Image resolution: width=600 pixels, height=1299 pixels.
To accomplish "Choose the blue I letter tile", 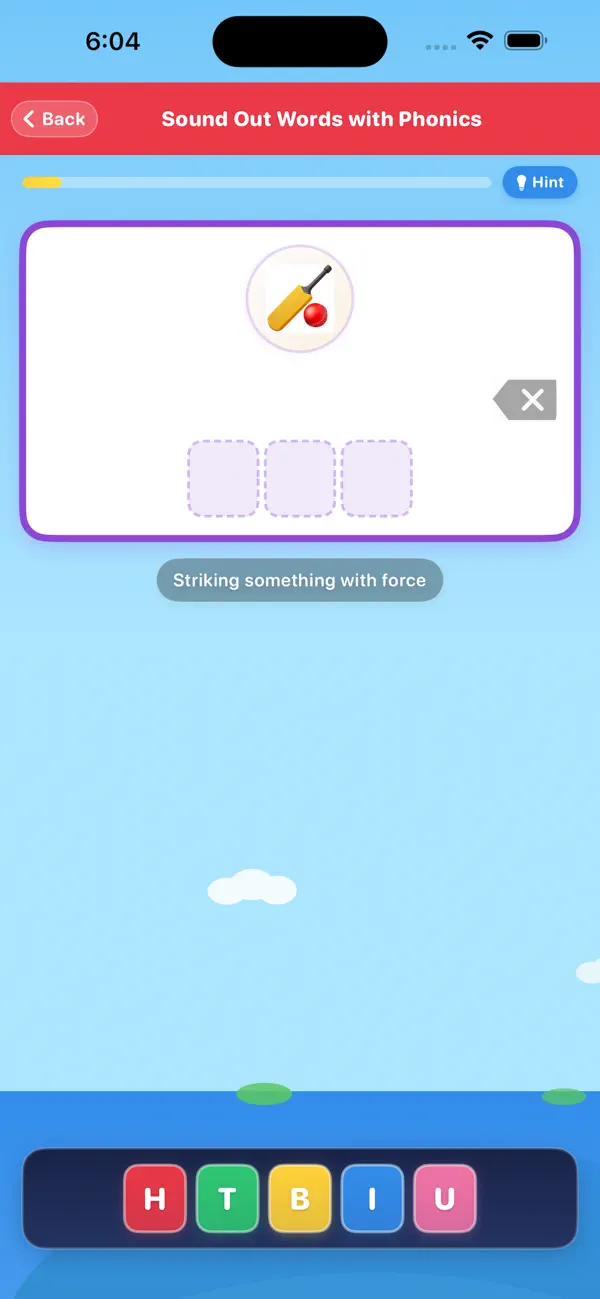I will (x=372, y=1198).
